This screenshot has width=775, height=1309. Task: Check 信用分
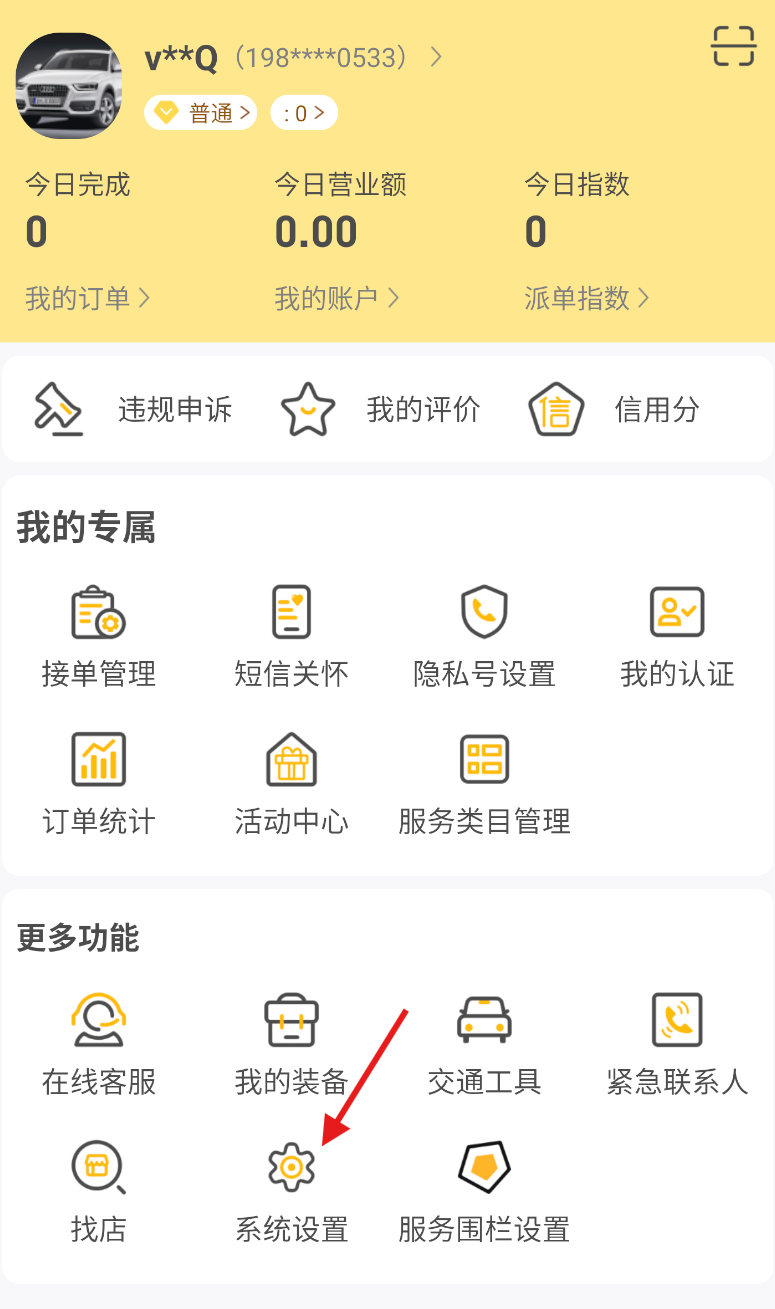point(614,409)
